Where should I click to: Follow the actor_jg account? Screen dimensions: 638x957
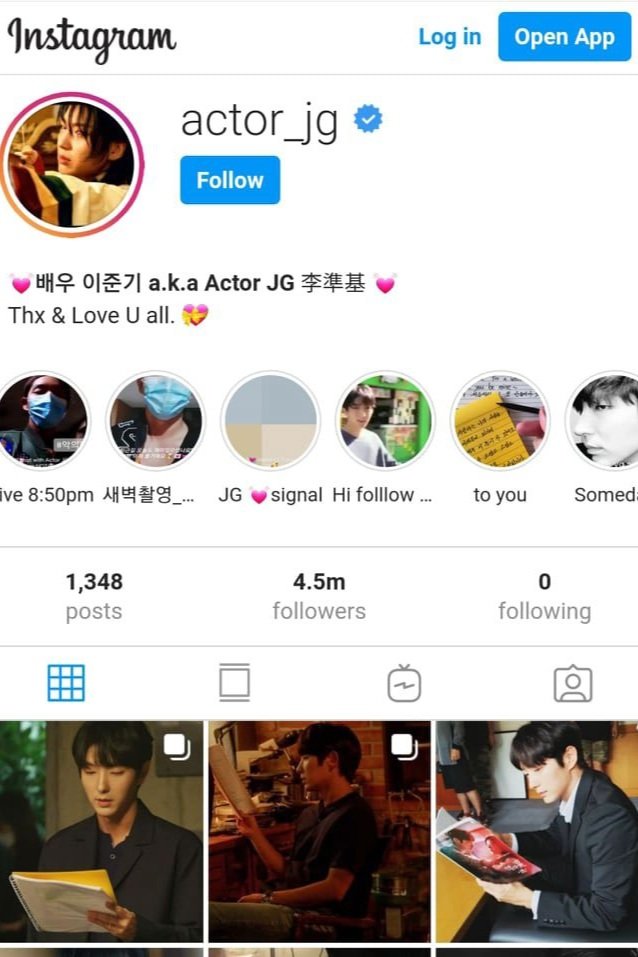pyautogui.click(x=230, y=180)
